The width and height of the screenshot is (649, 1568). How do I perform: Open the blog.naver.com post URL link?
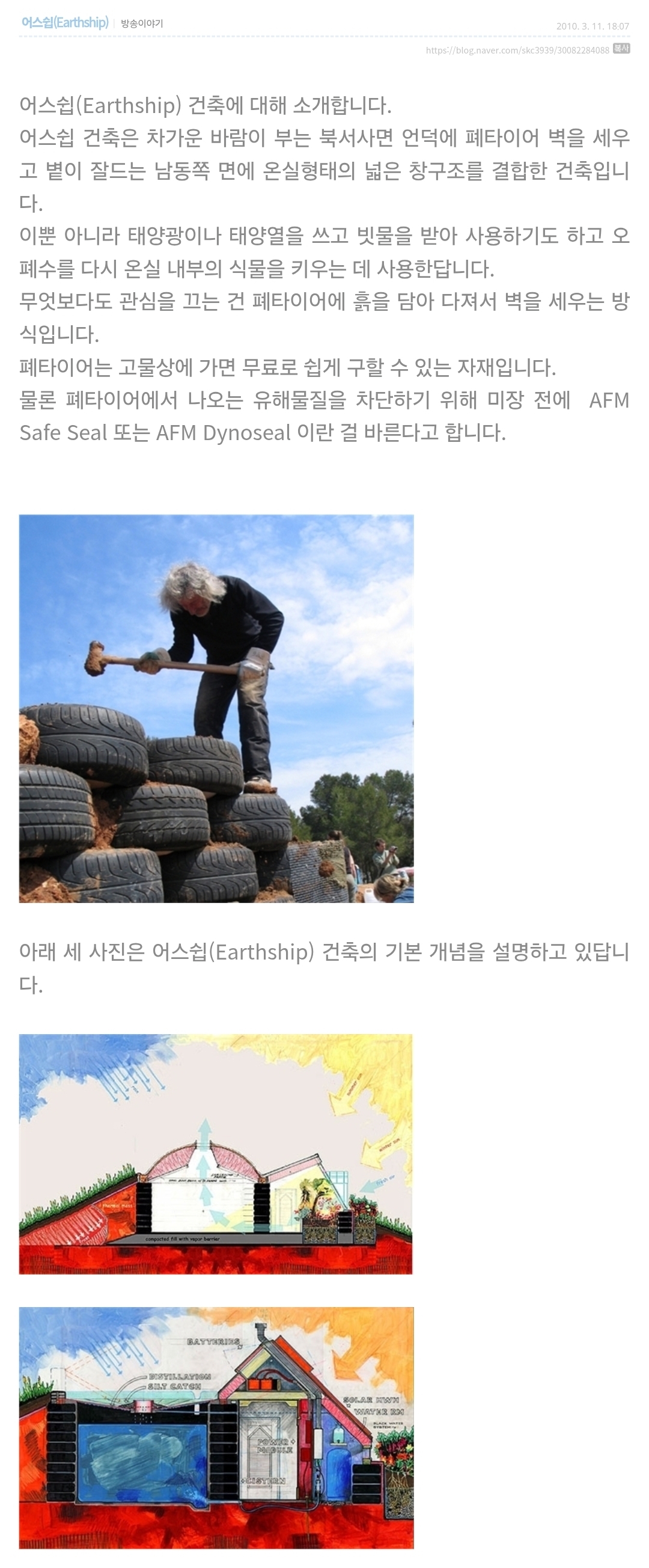point(517,51)
